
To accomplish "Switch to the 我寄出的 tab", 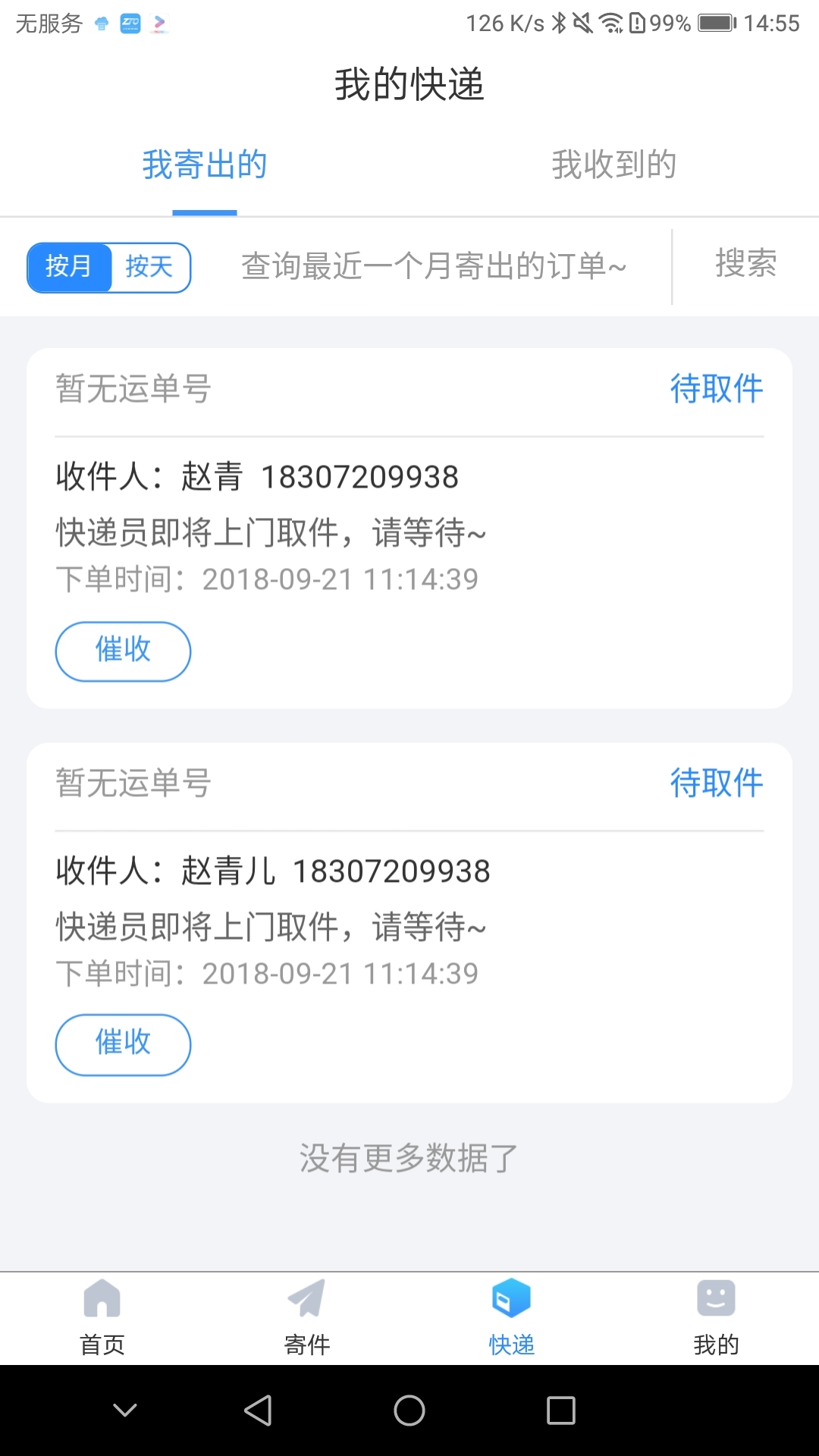I will [205, 165].
